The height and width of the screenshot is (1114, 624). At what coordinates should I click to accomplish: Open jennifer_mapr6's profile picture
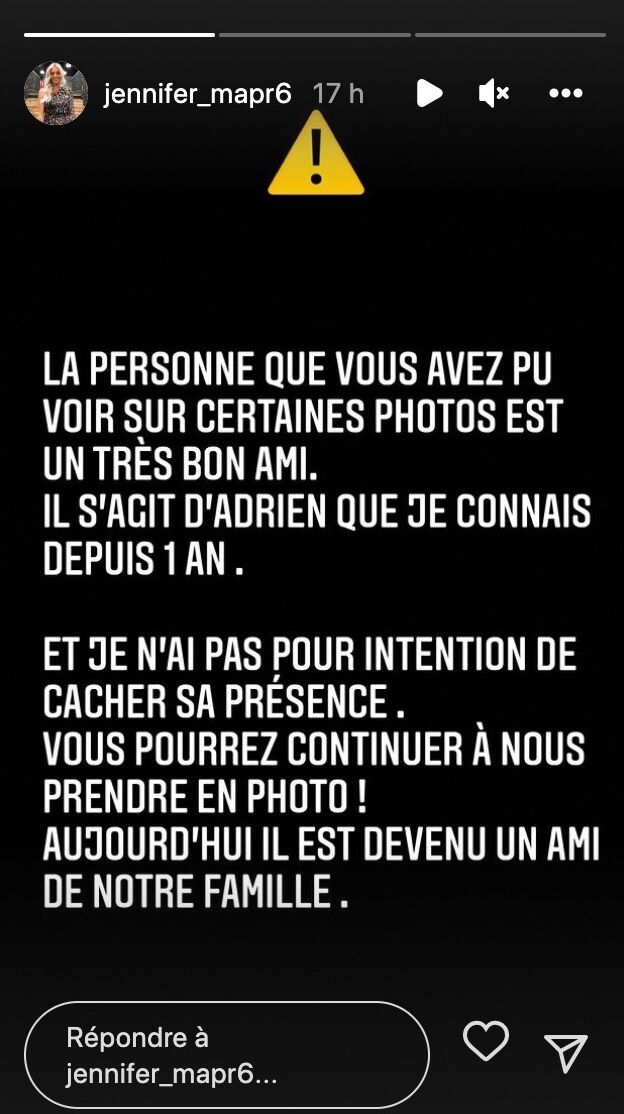coord(55,93)
